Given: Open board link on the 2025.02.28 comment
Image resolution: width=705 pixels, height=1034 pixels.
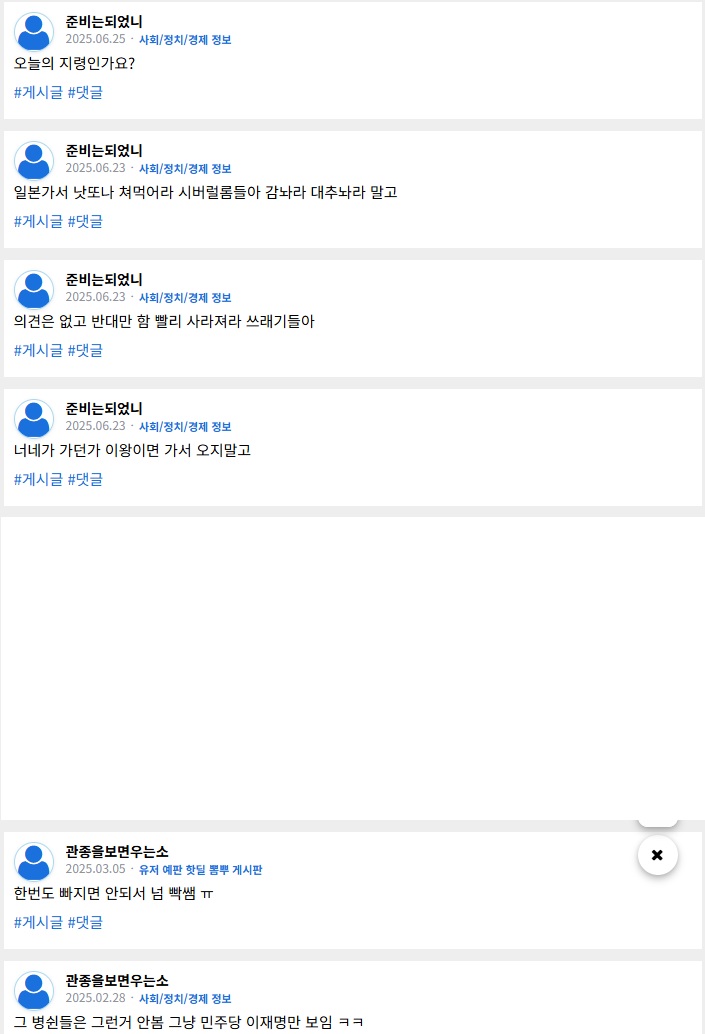Looking at the screenshot, I should (x=185, y=999).
